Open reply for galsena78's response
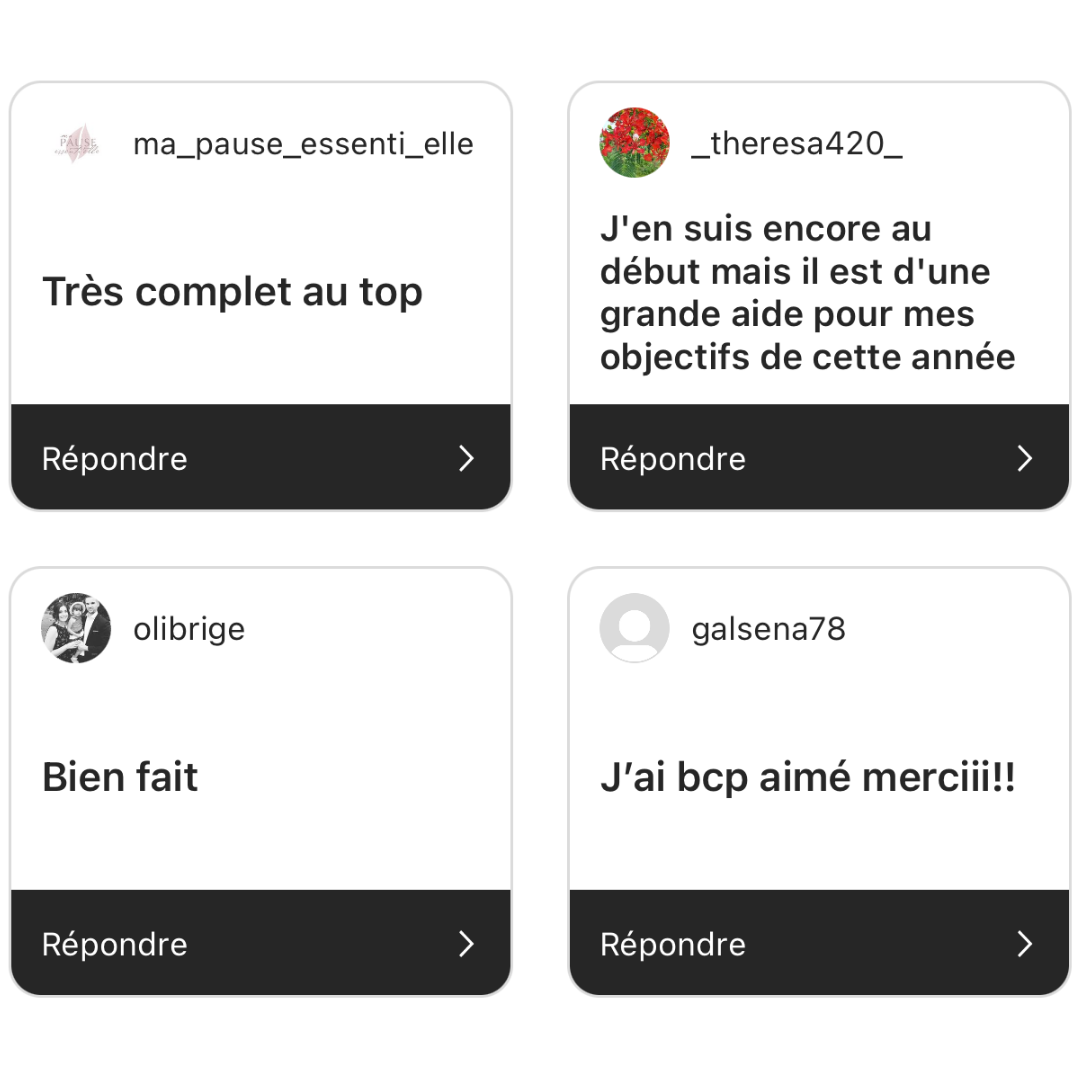The image size is (1080, 1080). [x=818, y=943]
